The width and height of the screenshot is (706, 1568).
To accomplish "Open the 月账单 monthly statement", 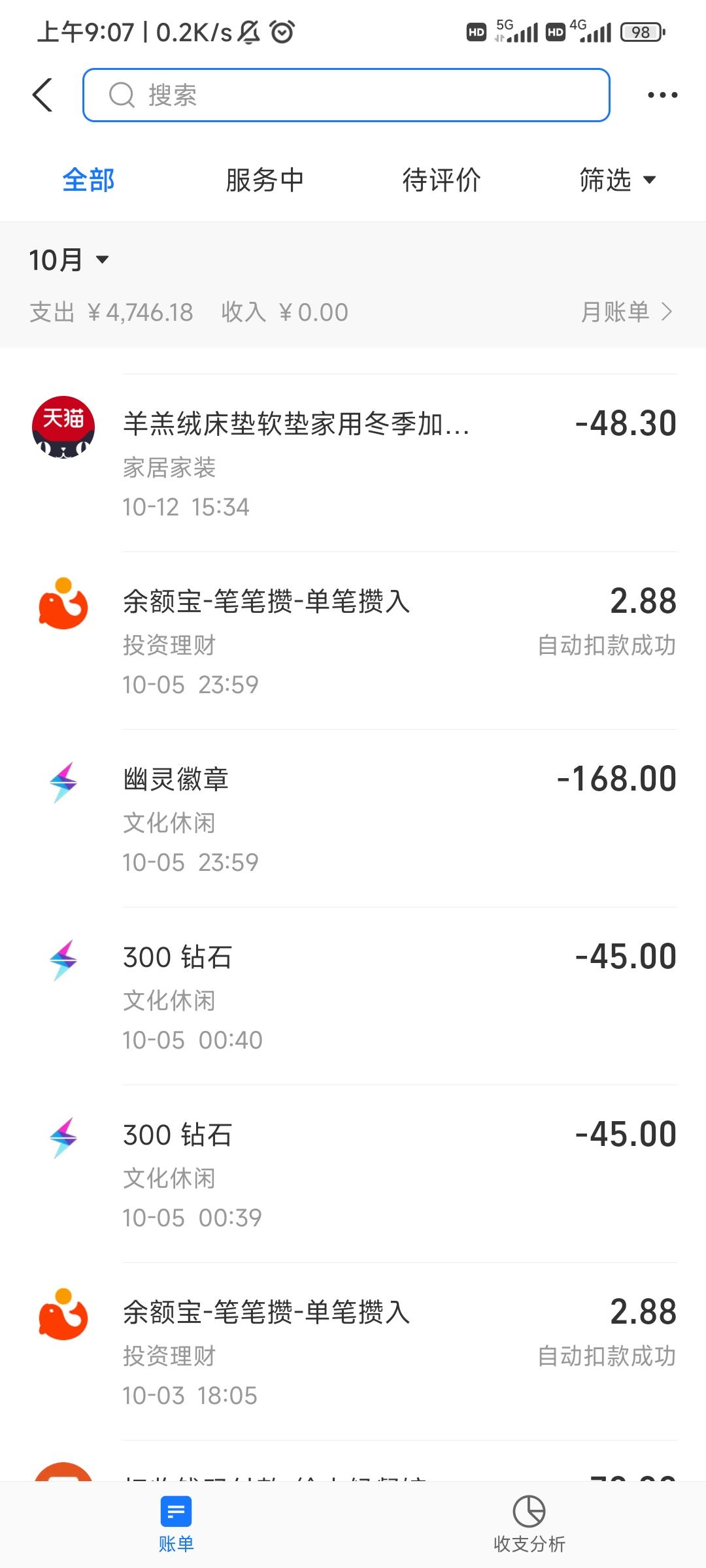I will 626,312.
